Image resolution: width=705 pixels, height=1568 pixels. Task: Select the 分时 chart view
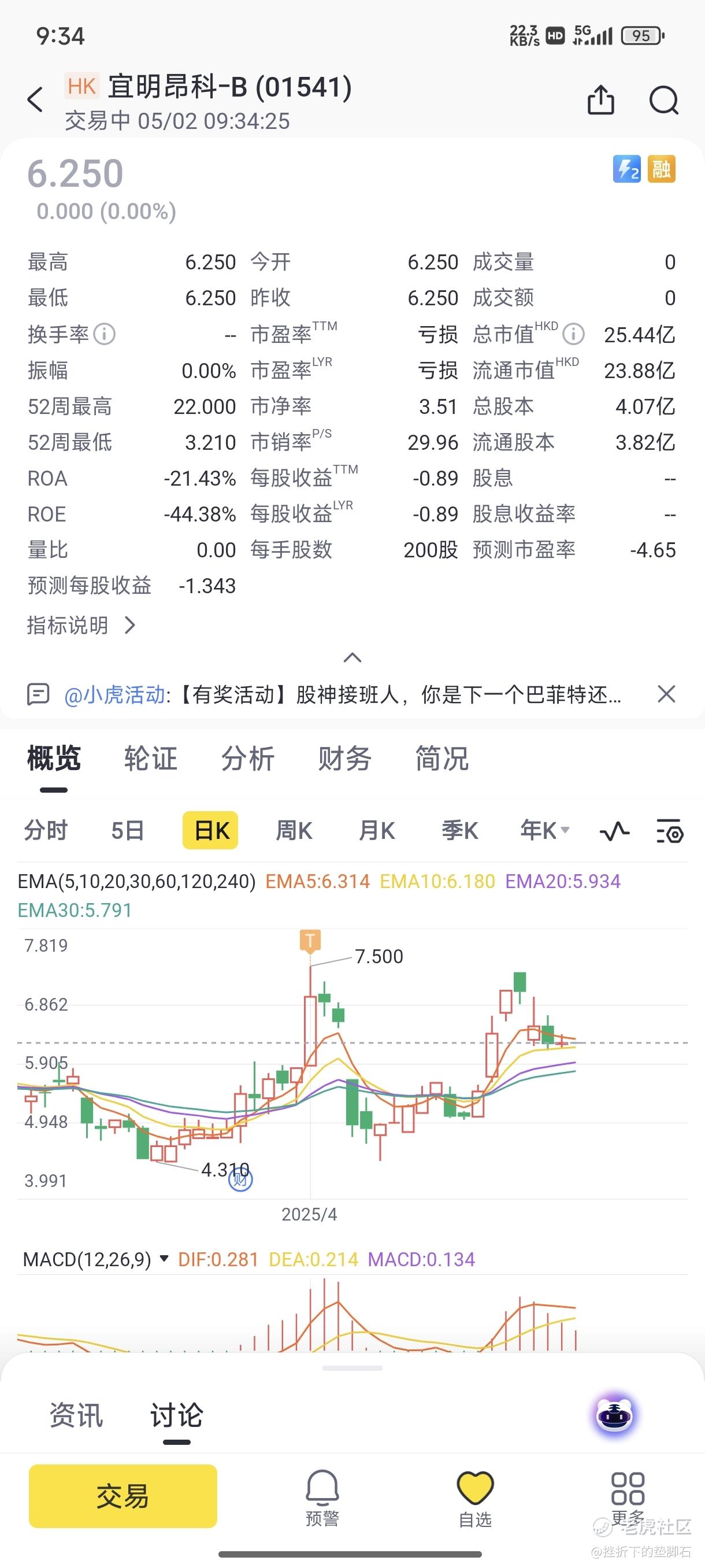tap(46, 830)
